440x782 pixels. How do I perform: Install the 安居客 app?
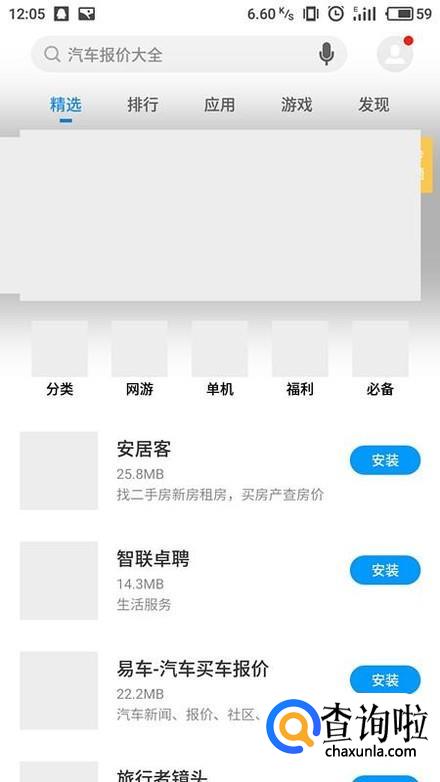(385, 460)
